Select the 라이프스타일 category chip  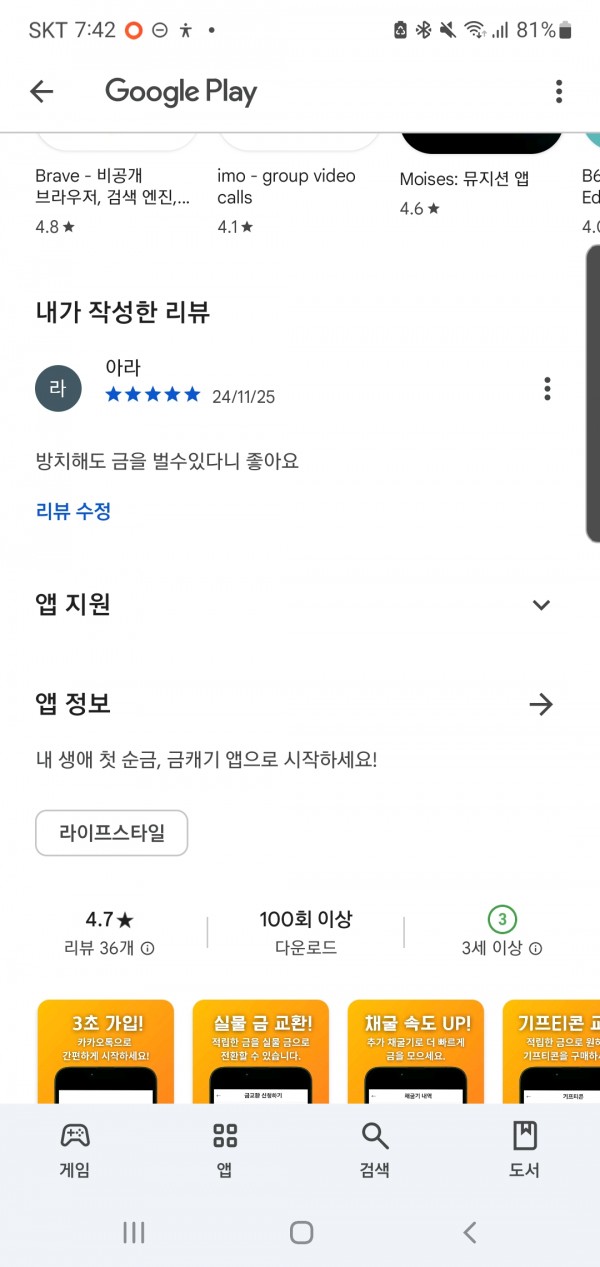[112, 833]
